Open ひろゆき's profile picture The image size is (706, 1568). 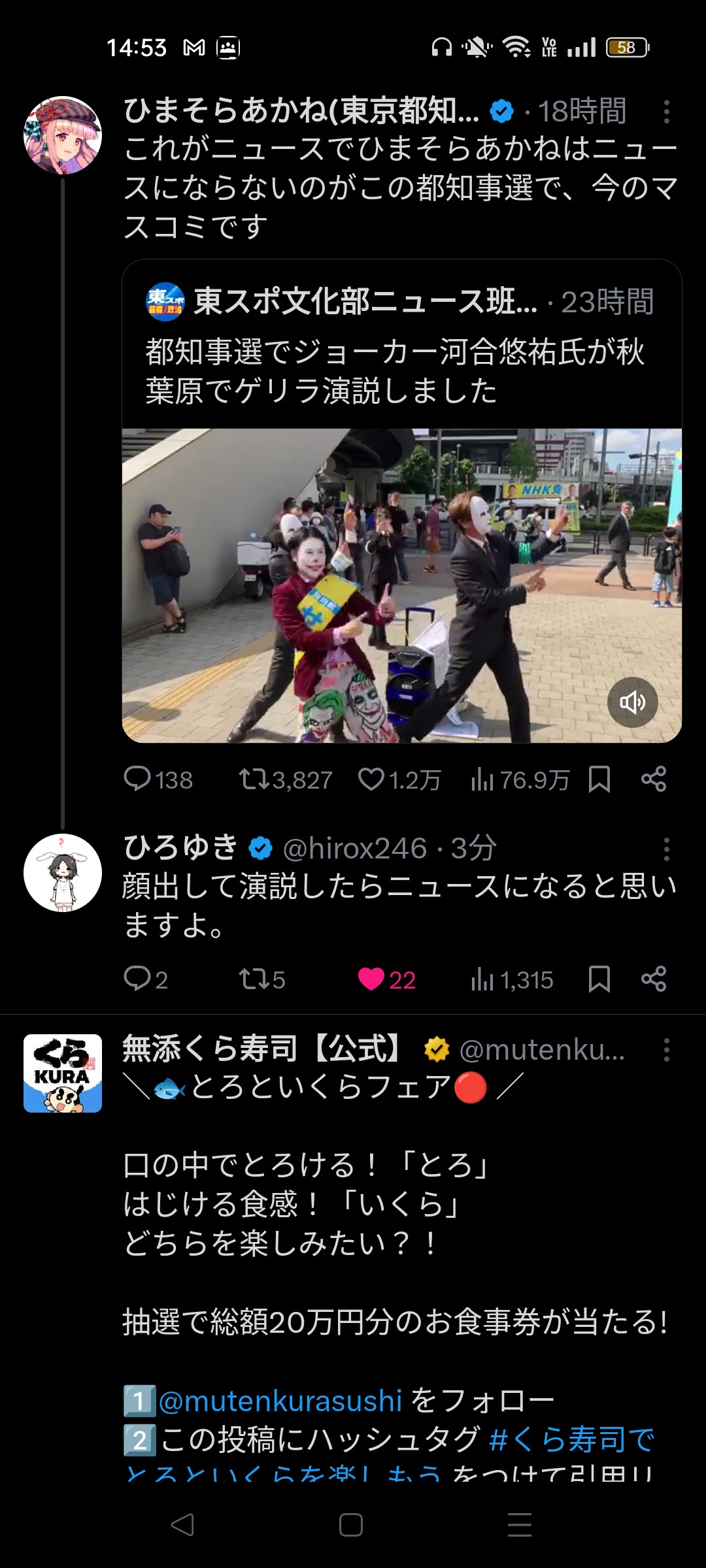coord(63,872)
